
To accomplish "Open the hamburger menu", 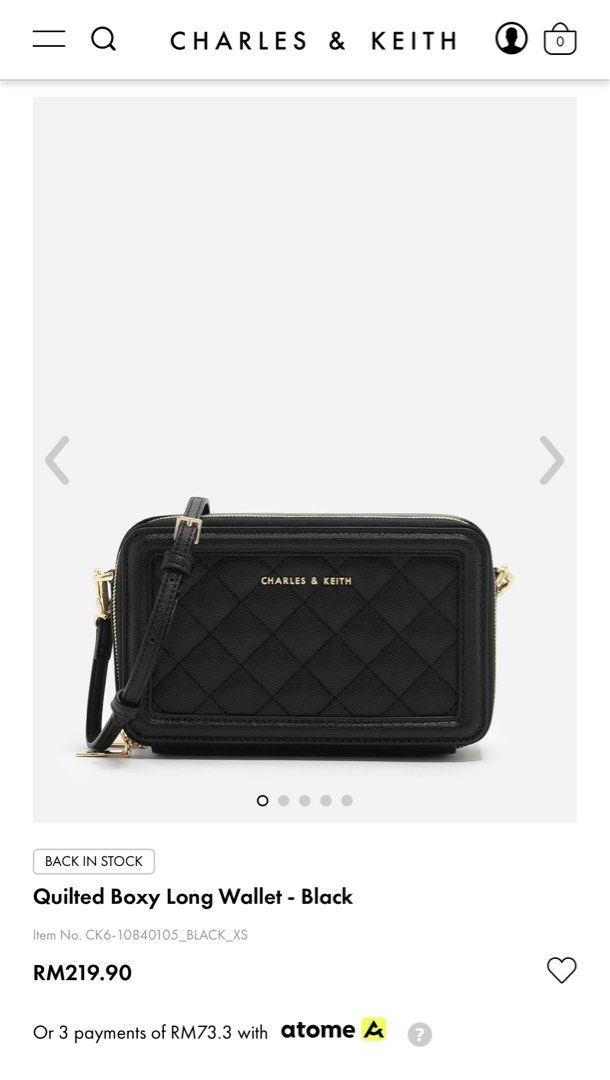I will (48, 39).
